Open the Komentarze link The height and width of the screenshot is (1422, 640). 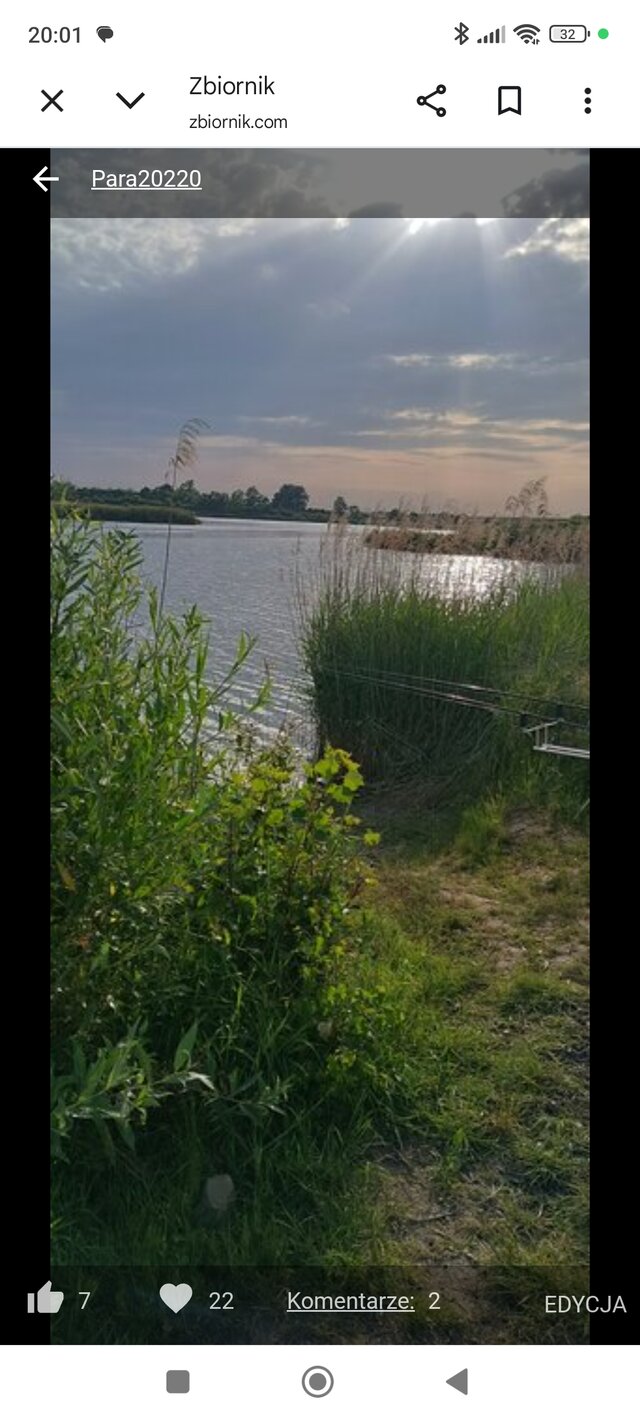[350, 1301]
